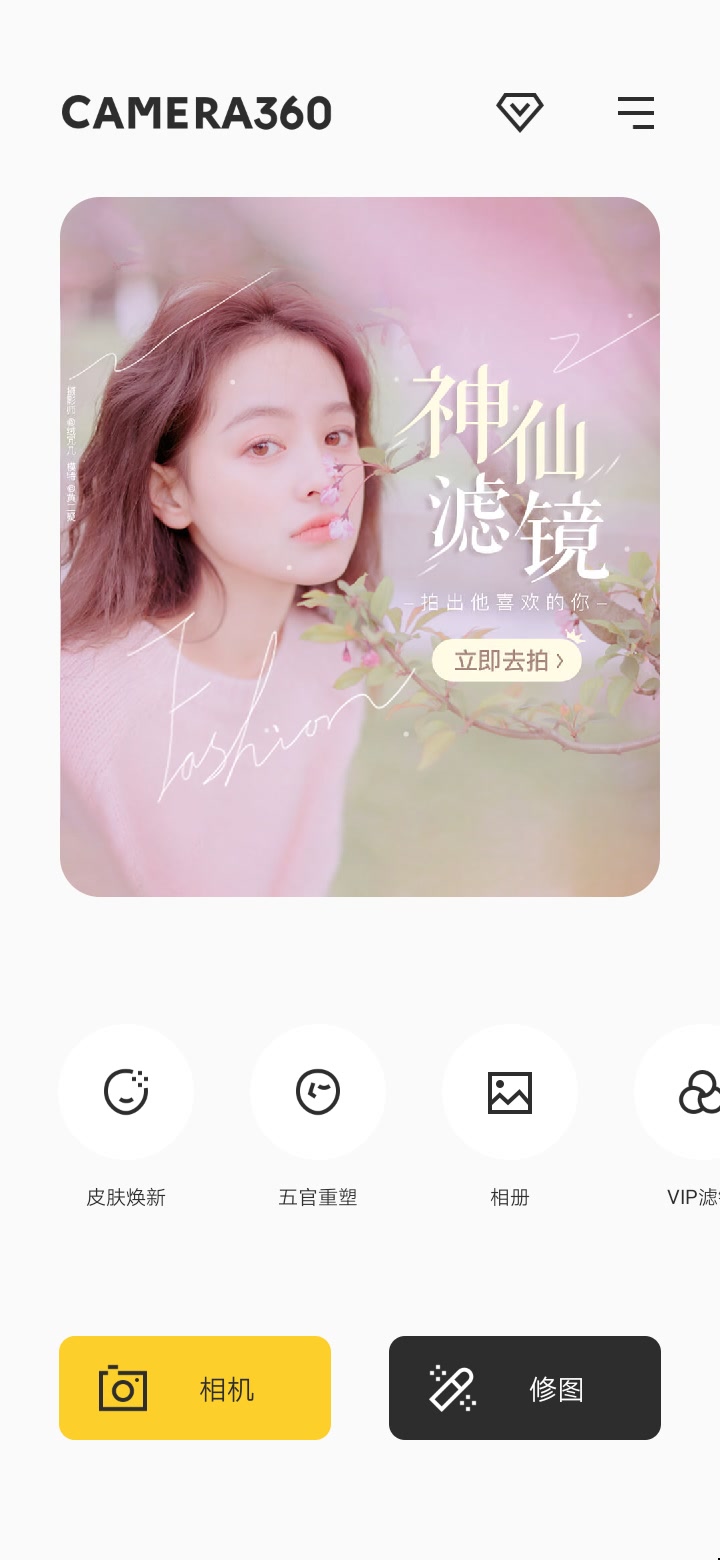Open the 相册 photo album
The height and width of the screenshot is (1560, 720).
click(510, 1092)
